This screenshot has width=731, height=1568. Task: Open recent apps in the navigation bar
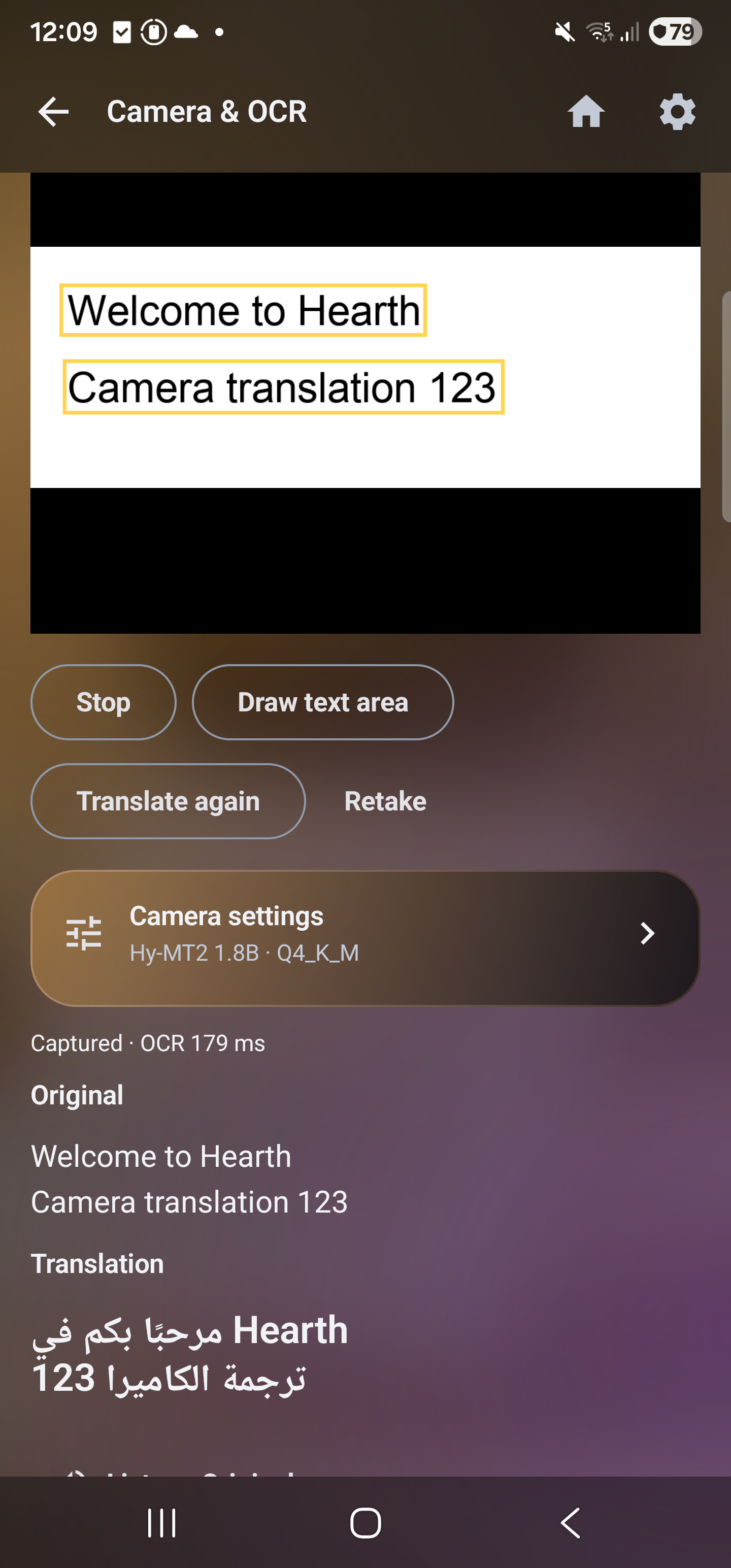pyautogui.click(x=161, y=1523)
